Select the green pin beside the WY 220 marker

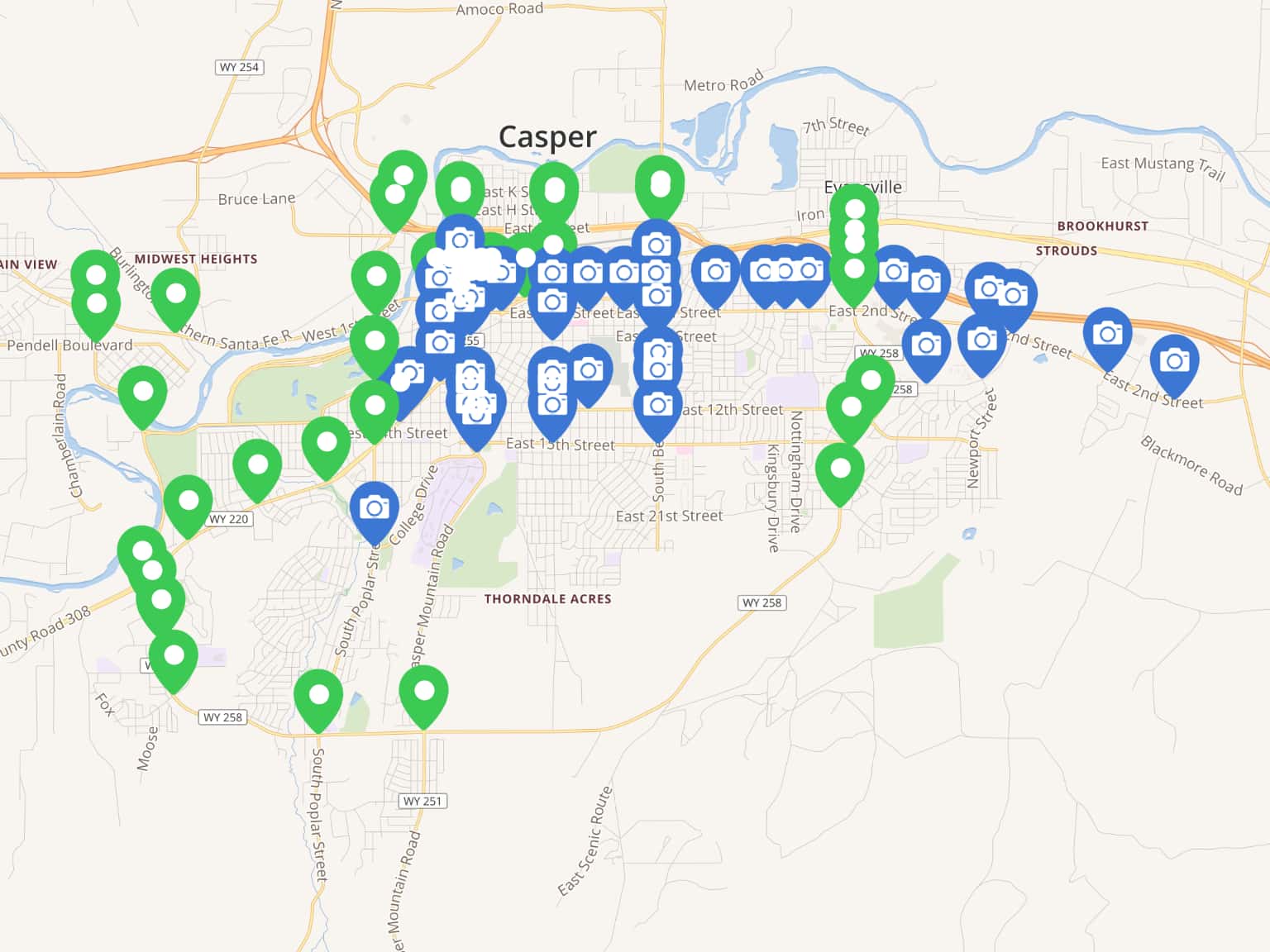189,500
